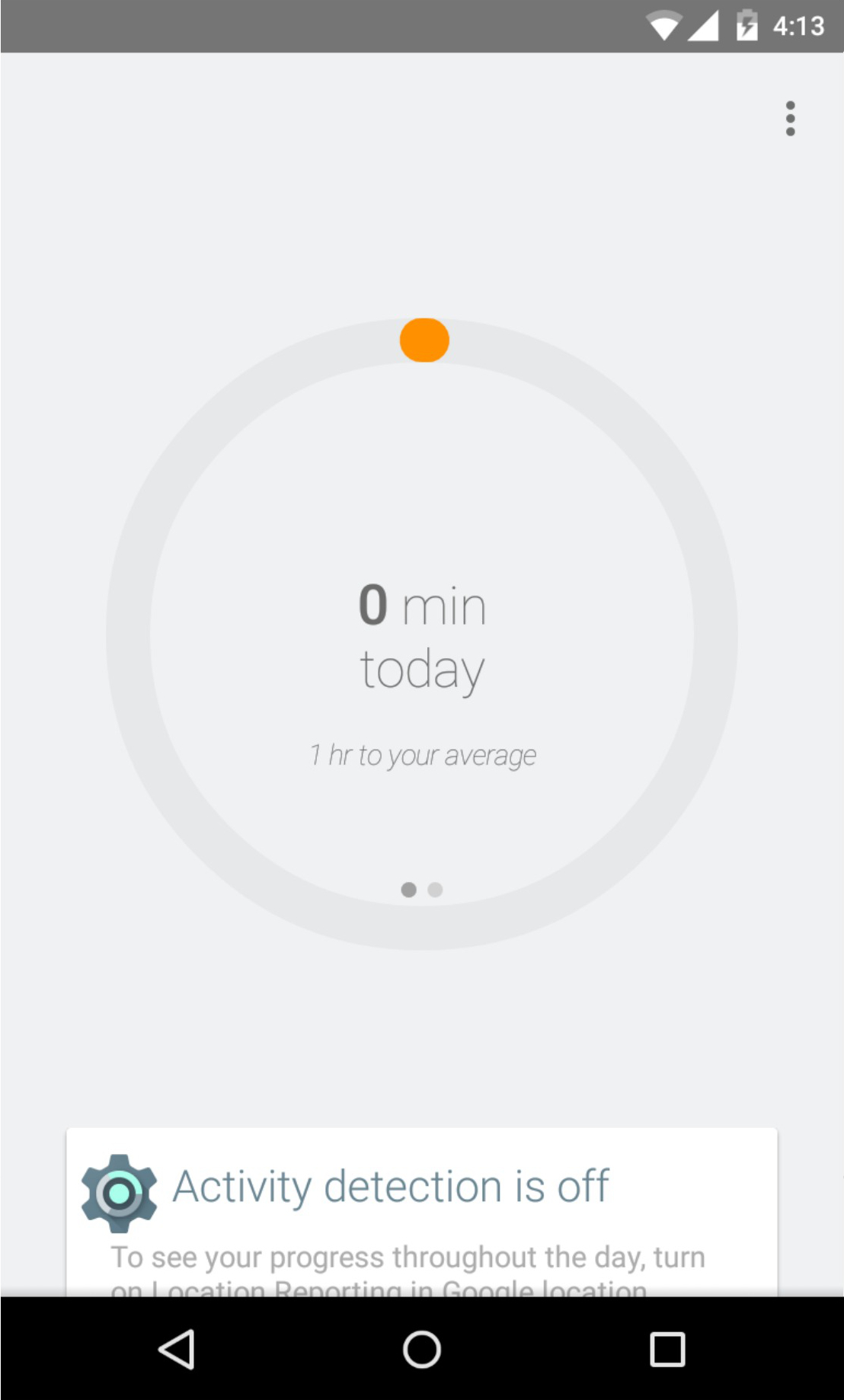Tap the 1 hr to your average text

point(422,754)
